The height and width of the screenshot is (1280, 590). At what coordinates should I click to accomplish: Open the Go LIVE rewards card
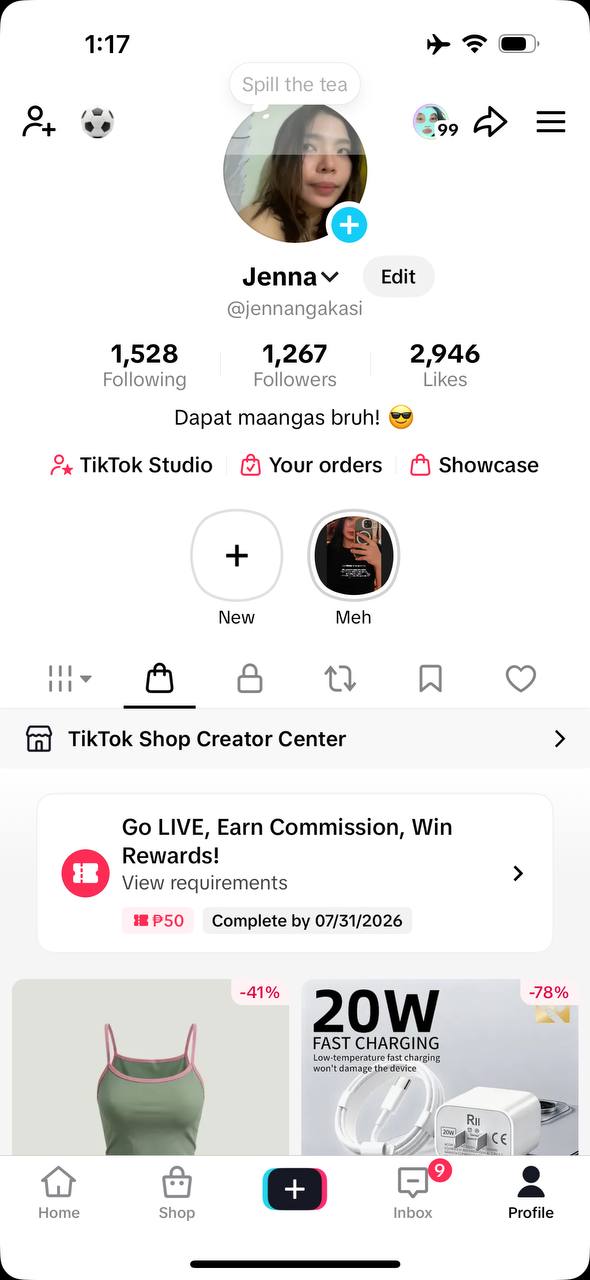pos(295,873)
